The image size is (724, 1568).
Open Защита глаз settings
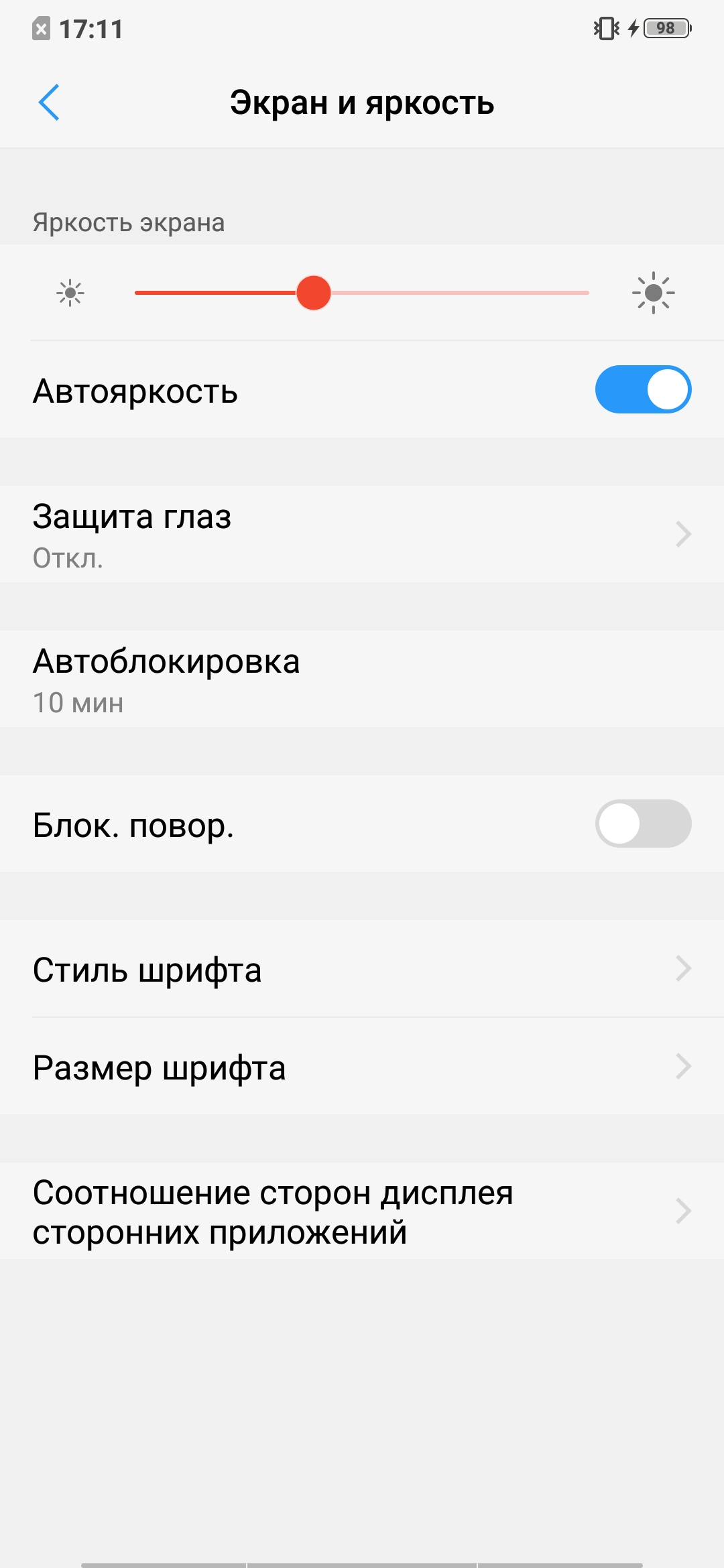click(x=362, y=534)
